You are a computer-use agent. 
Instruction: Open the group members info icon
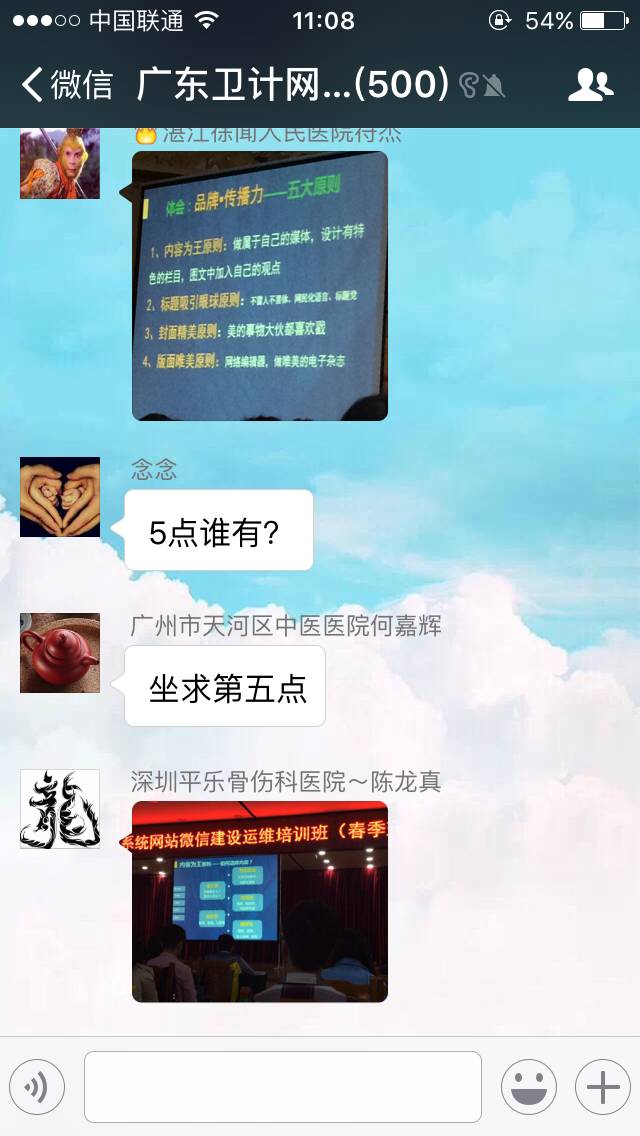[x=590, y=86]
